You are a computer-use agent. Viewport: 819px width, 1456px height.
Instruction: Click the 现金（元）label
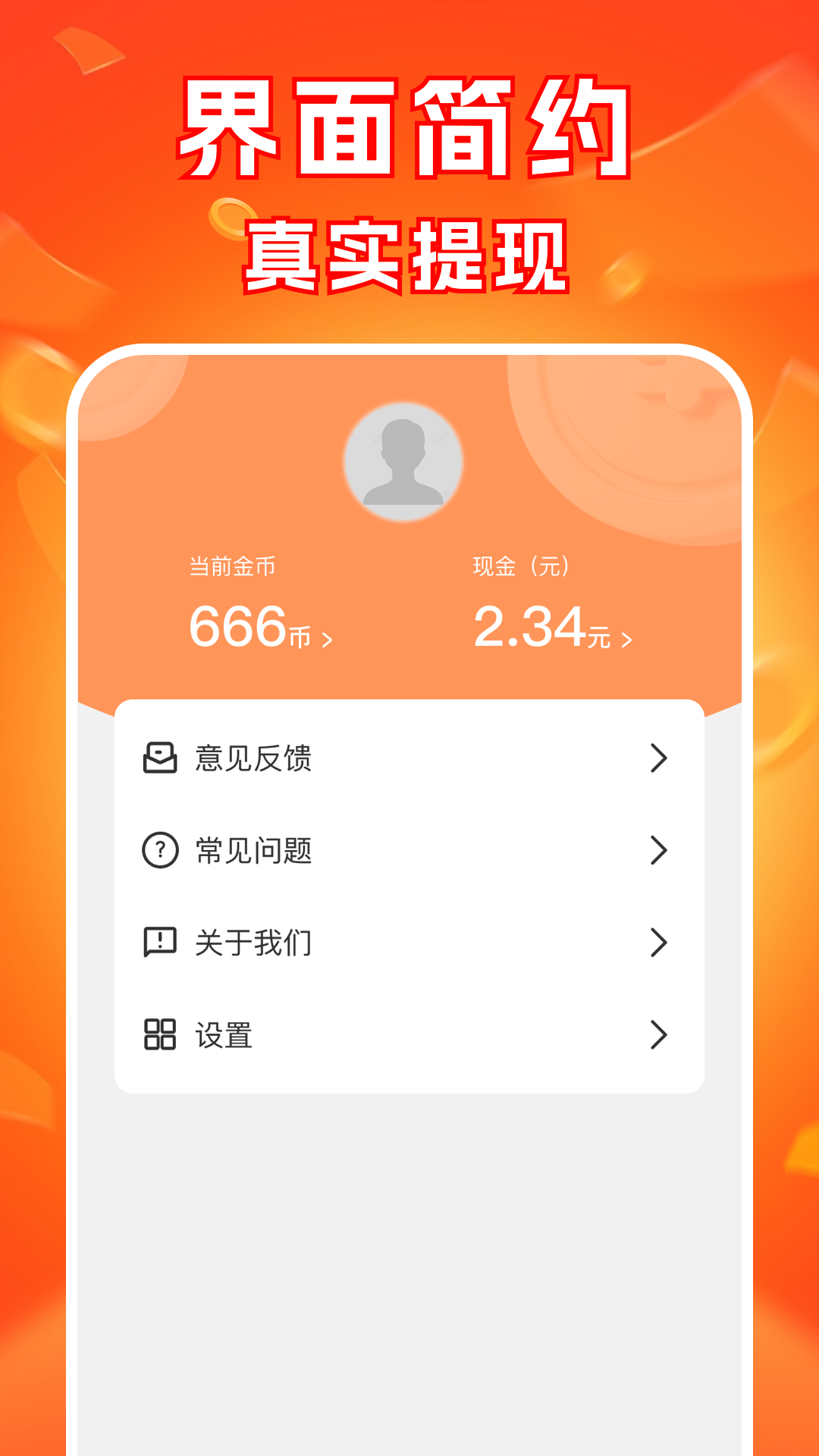[522, 565]
